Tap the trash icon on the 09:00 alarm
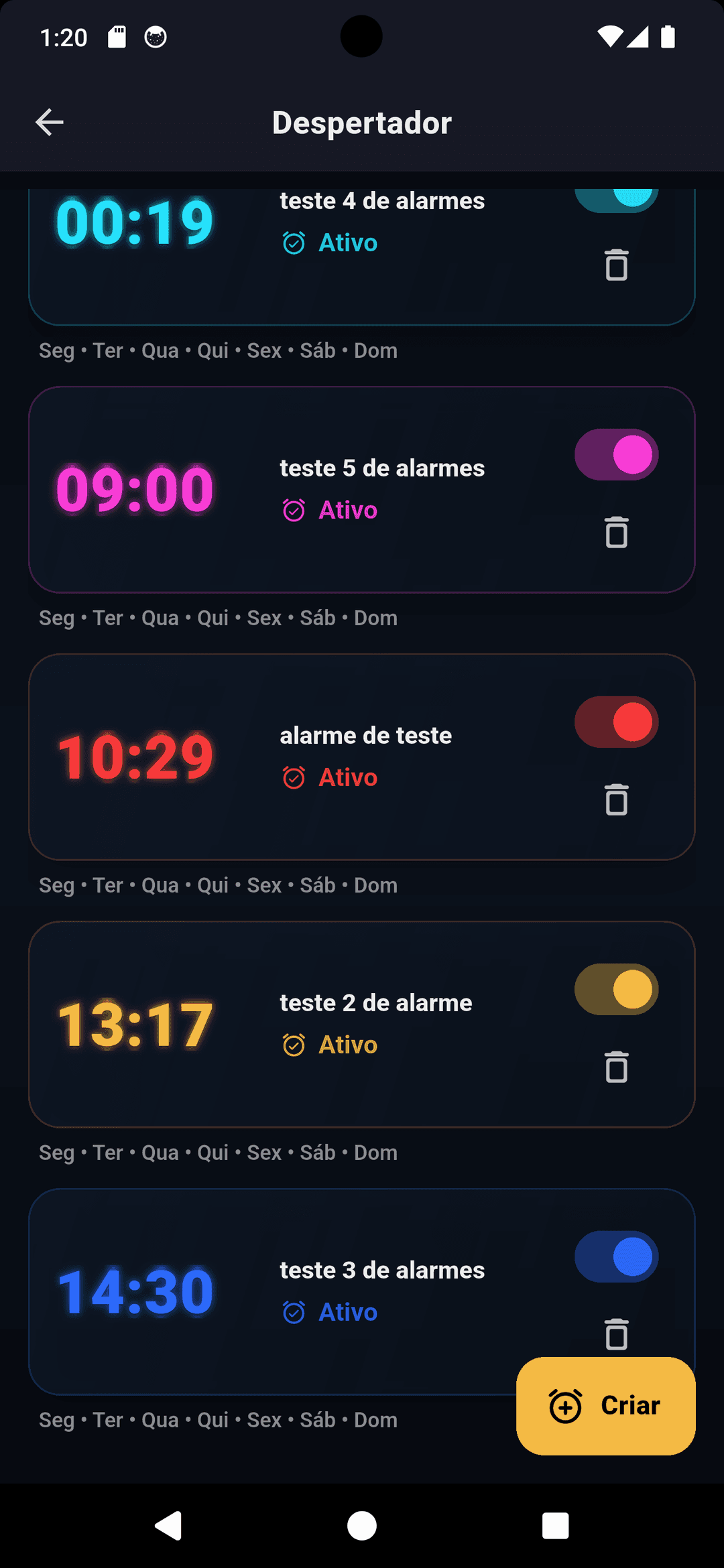The height and width of the screenshot is (1568, 724). [615, 533]
